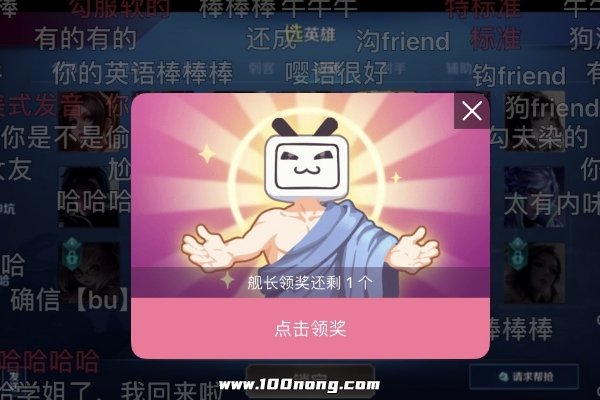Tap 点击领奖 to claim the reward
This screenshot has height=400, width=600.
(310, 328)
